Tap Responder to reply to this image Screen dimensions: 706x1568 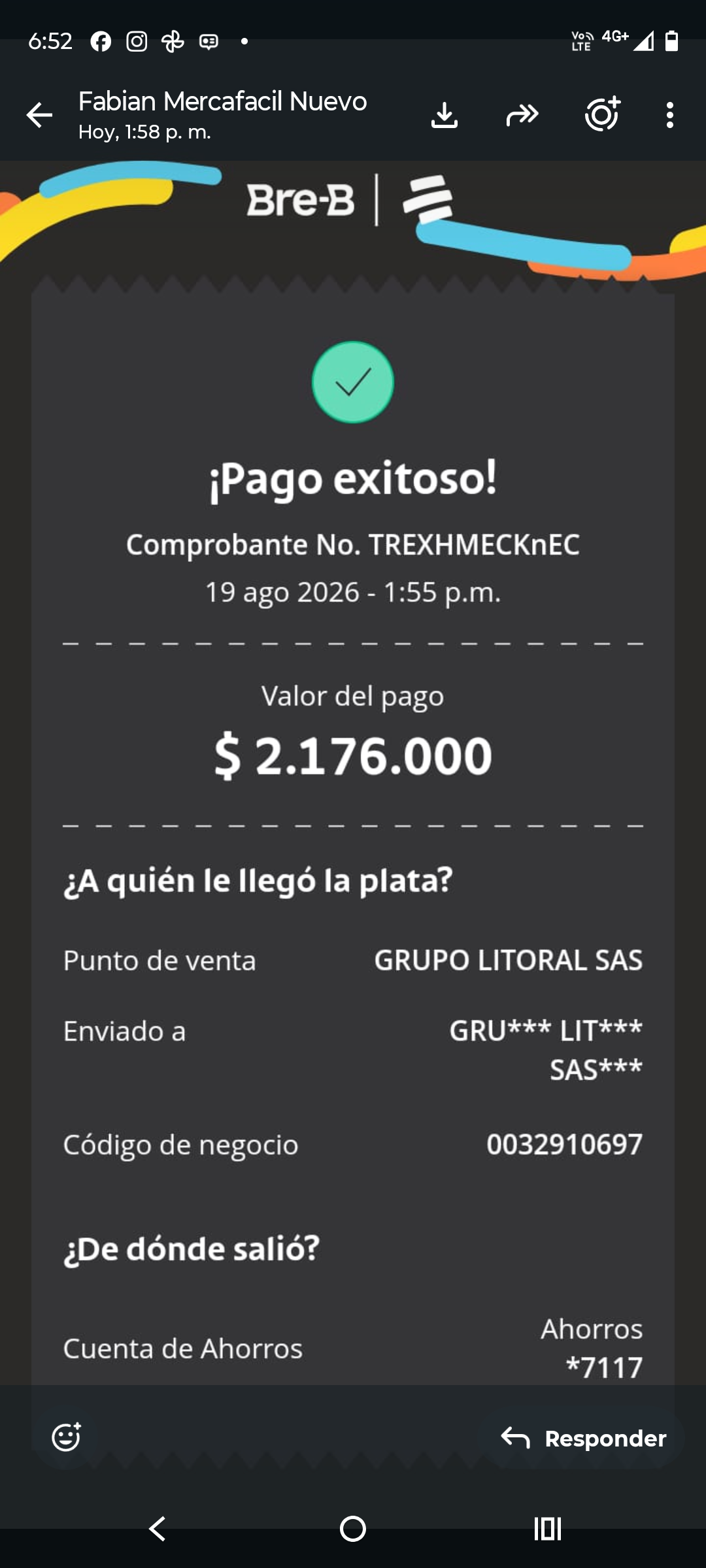coord(583,1438)
